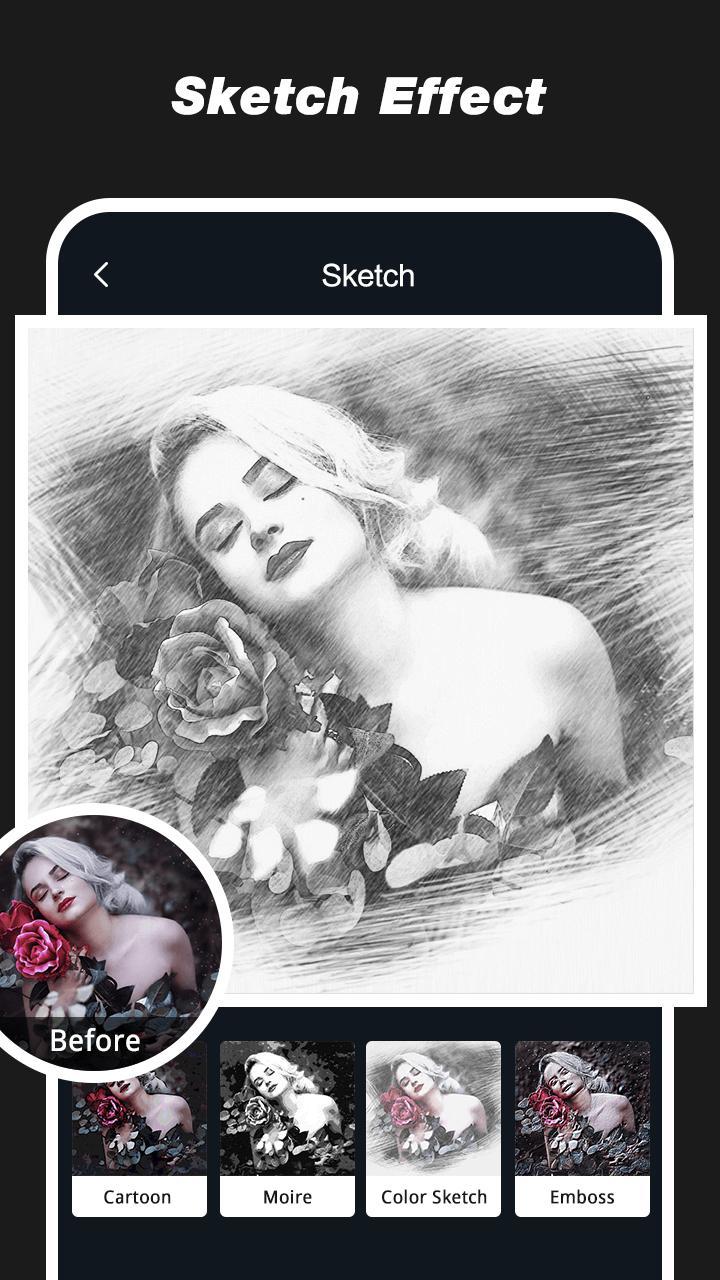
Task: Click the Sketch Effect heading
Action: pos(360,95)
